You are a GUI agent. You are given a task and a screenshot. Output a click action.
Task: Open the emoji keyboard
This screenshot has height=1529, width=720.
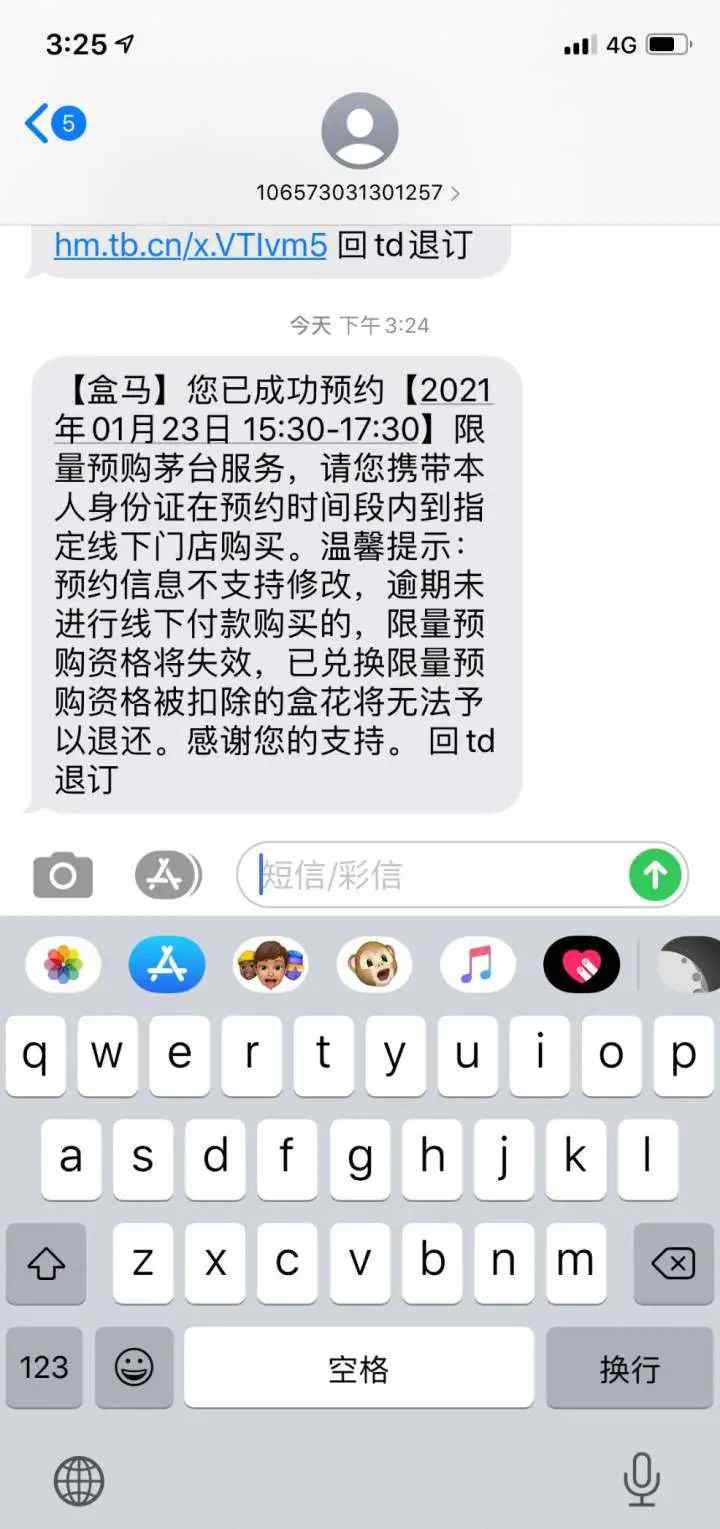click(133, 1368)
